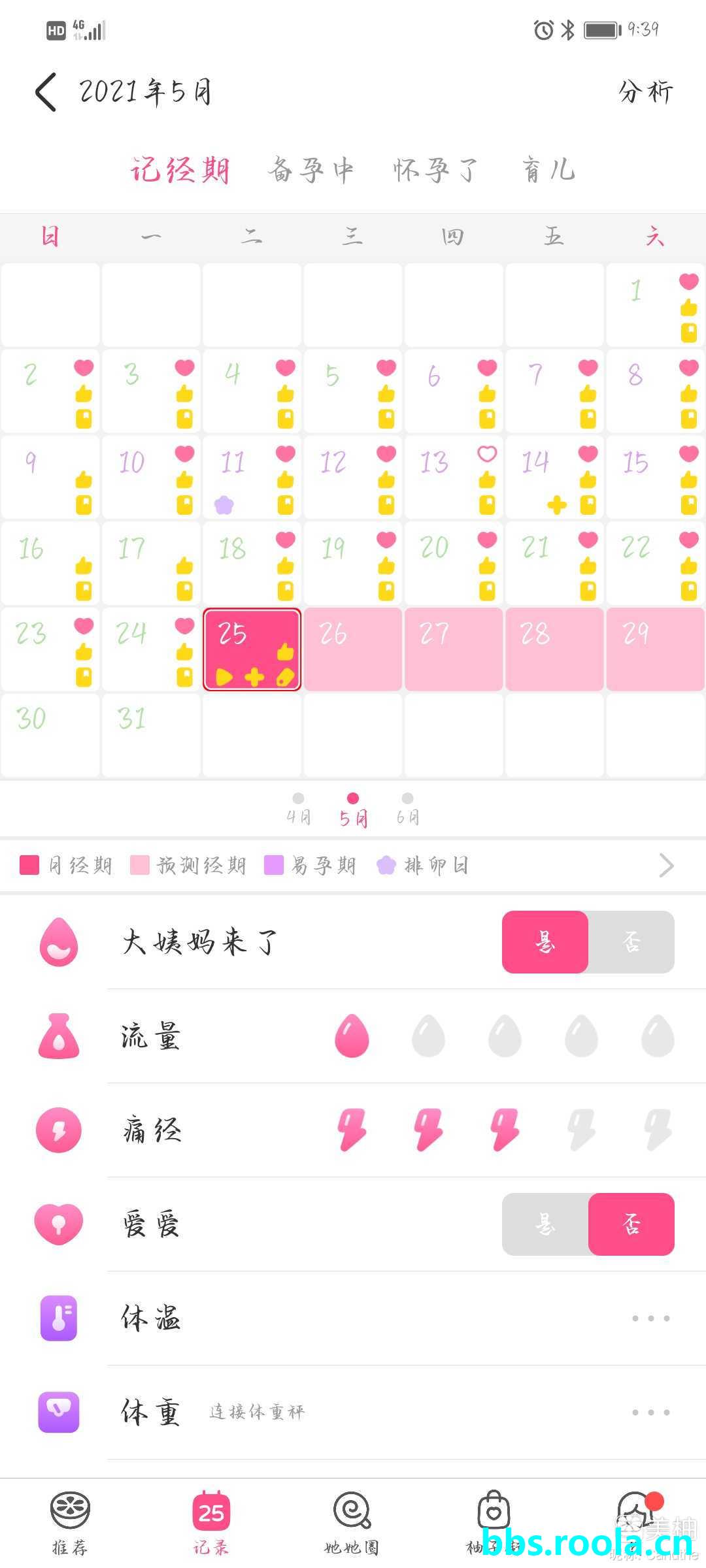The height and width of the screenshot is (1568, 706).
Task: Jump to 6月 month indicator
Action: coord(408,809)
